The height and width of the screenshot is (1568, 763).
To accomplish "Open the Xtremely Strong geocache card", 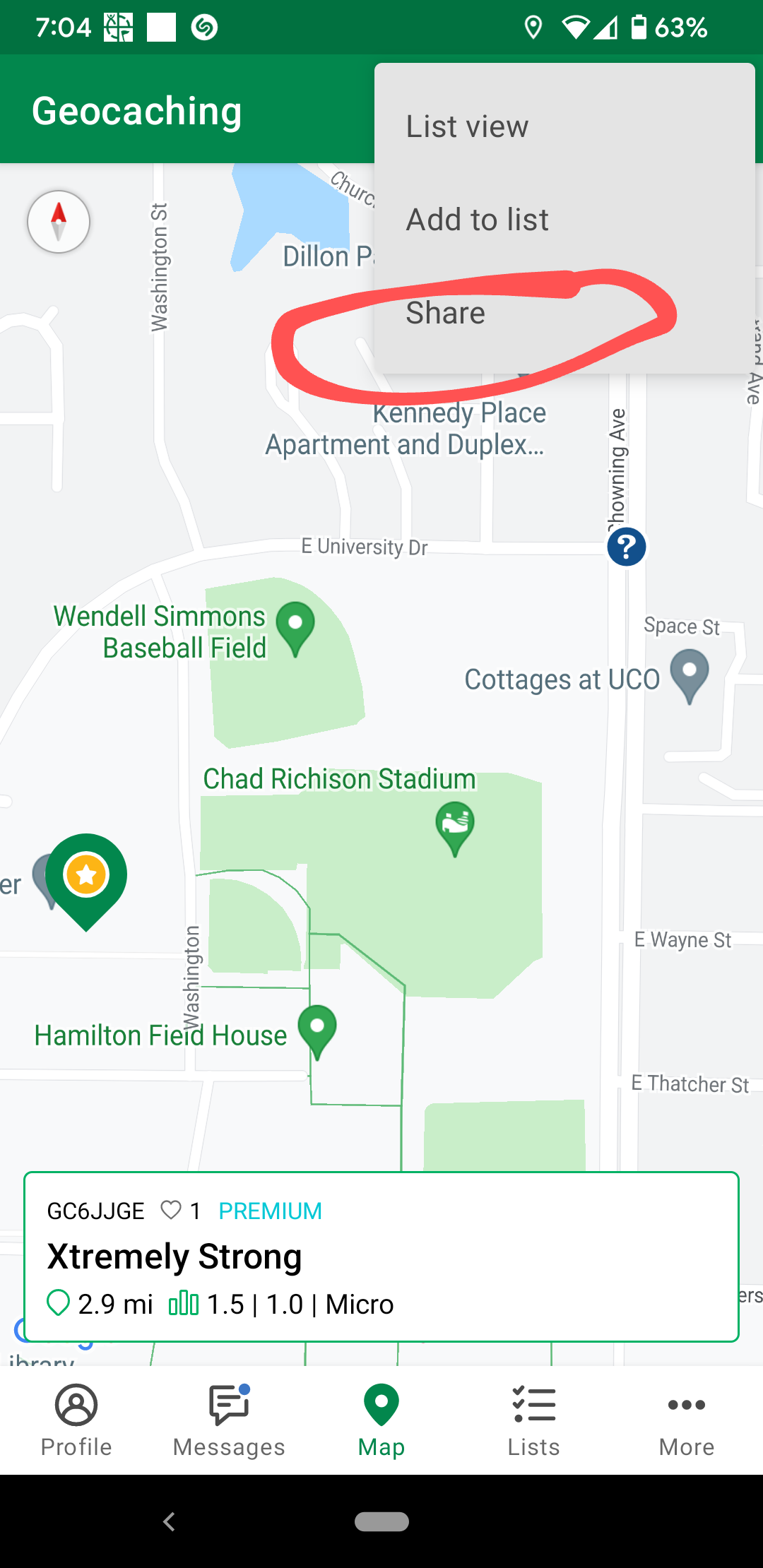I will (381, 1257).
